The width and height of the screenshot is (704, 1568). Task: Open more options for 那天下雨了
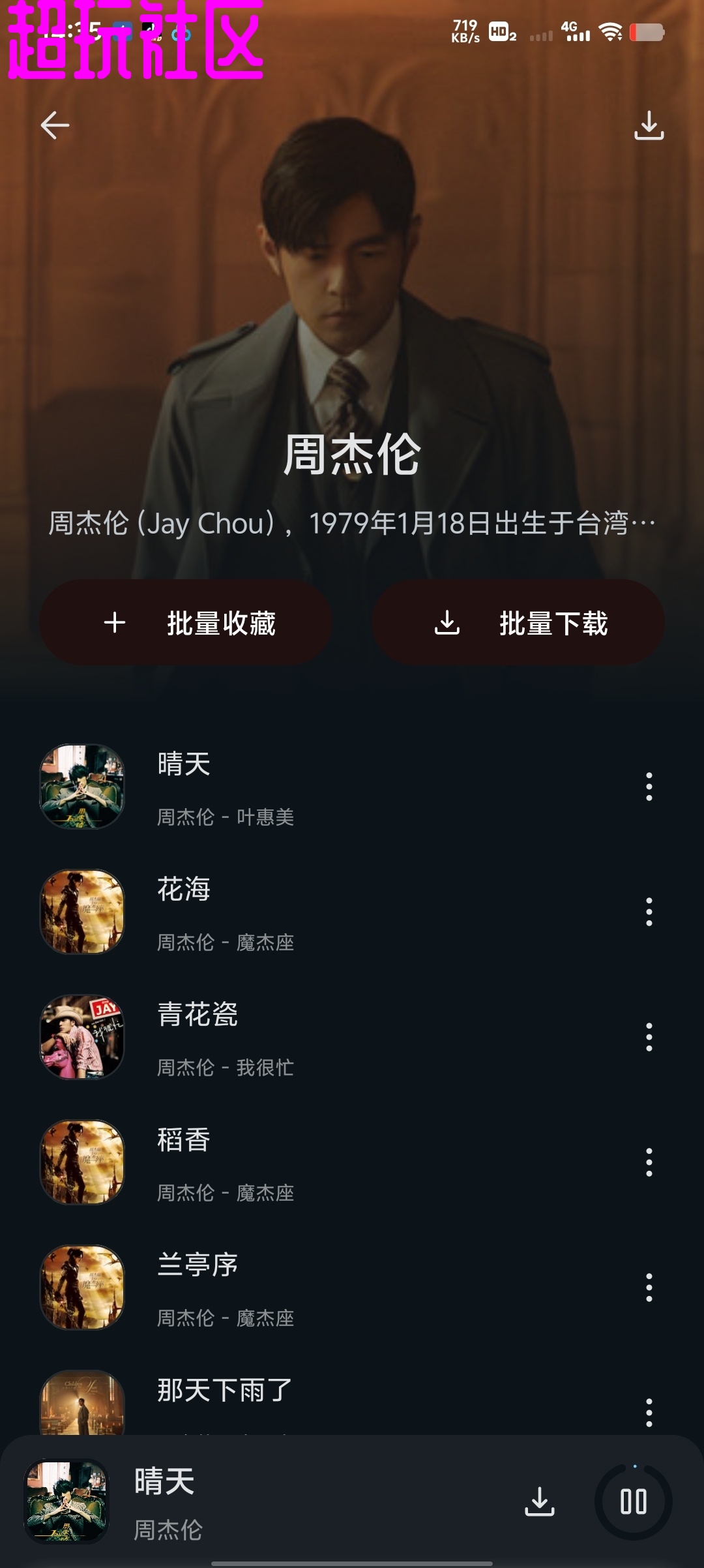pyautogui.click(x=649, y=1411)
